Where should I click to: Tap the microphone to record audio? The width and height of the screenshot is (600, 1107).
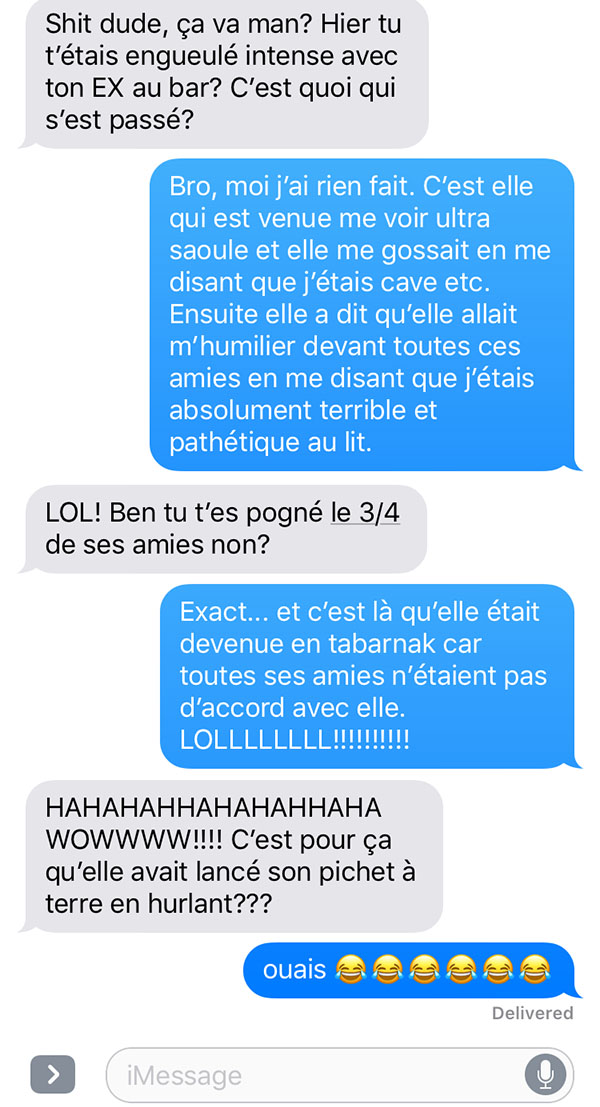click(545, 1075)
